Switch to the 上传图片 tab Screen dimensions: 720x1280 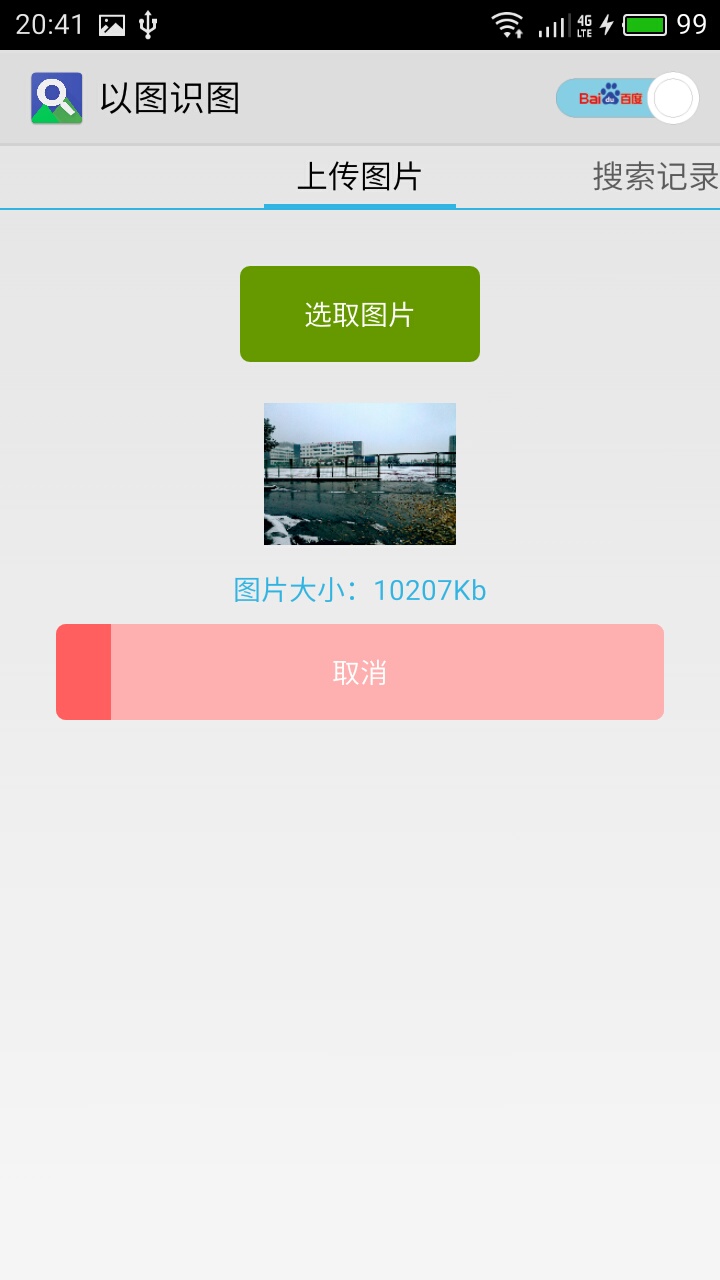(359, 177)
